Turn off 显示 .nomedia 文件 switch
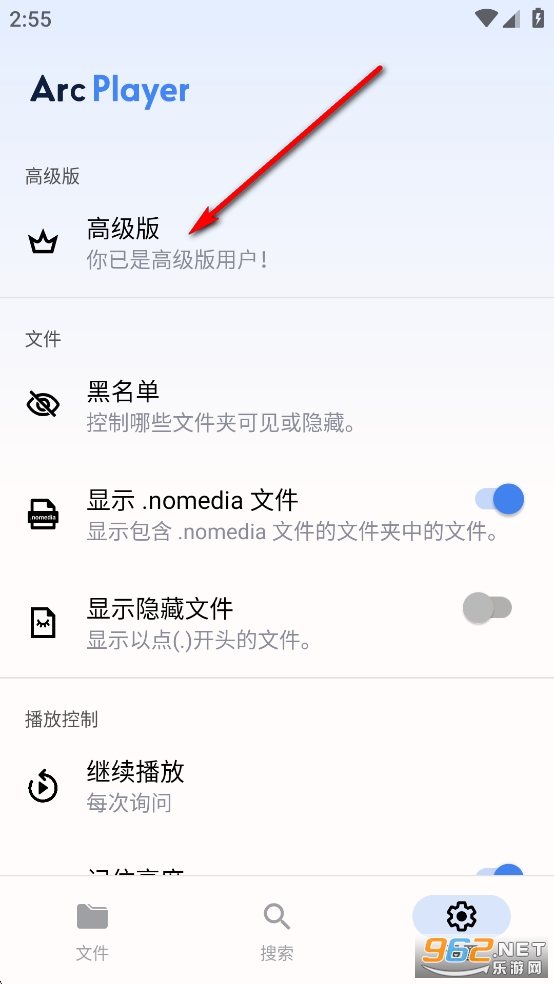 (x=499, y=500)
